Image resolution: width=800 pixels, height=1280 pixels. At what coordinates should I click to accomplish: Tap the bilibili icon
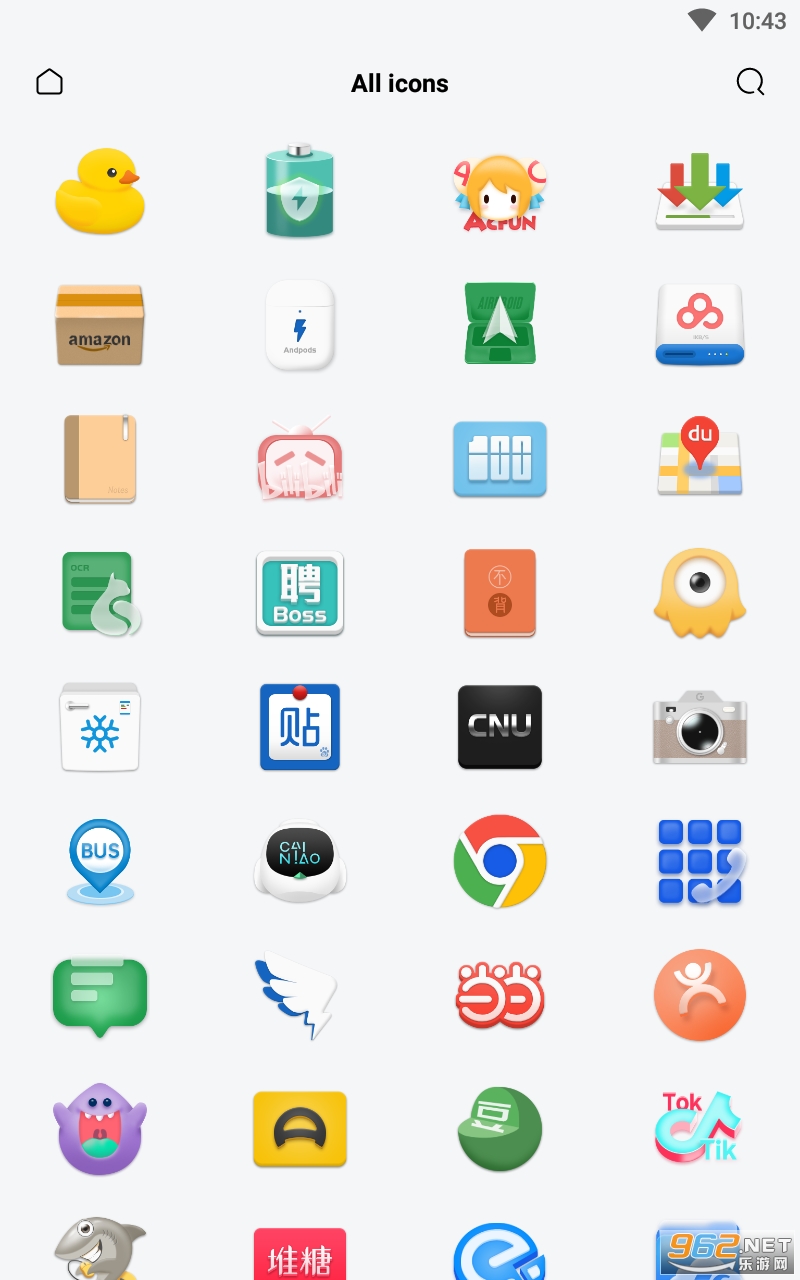pos(300,460)
